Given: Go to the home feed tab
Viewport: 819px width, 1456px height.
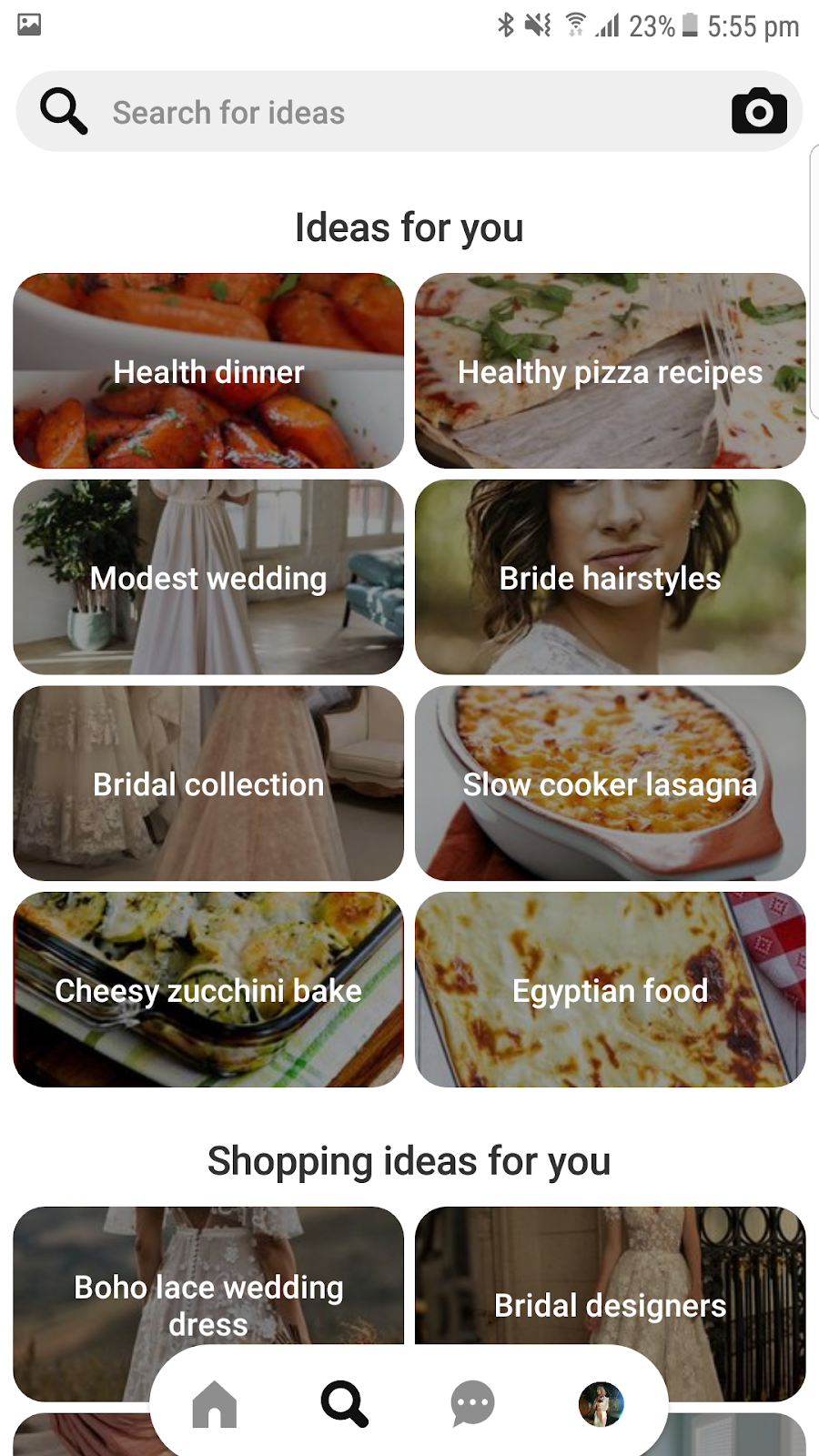Looking at the screenshot, I should click(x=215, y=1404).
